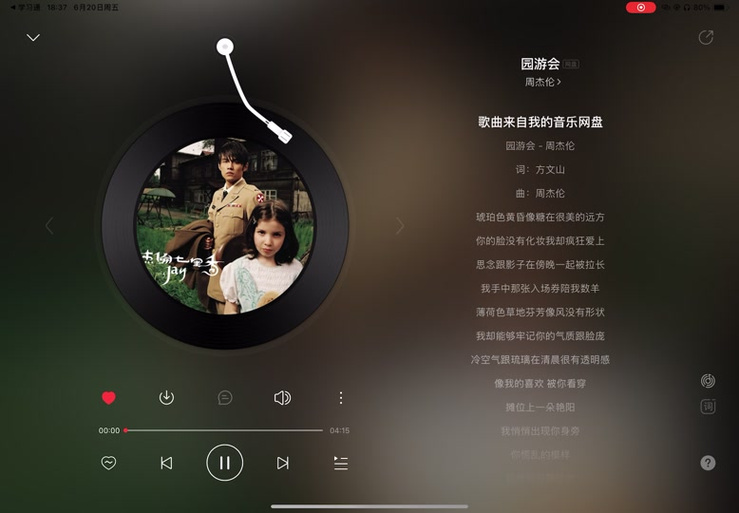The image size is (739, 513).
Task: Open the song comments
Action: point(225,398)
